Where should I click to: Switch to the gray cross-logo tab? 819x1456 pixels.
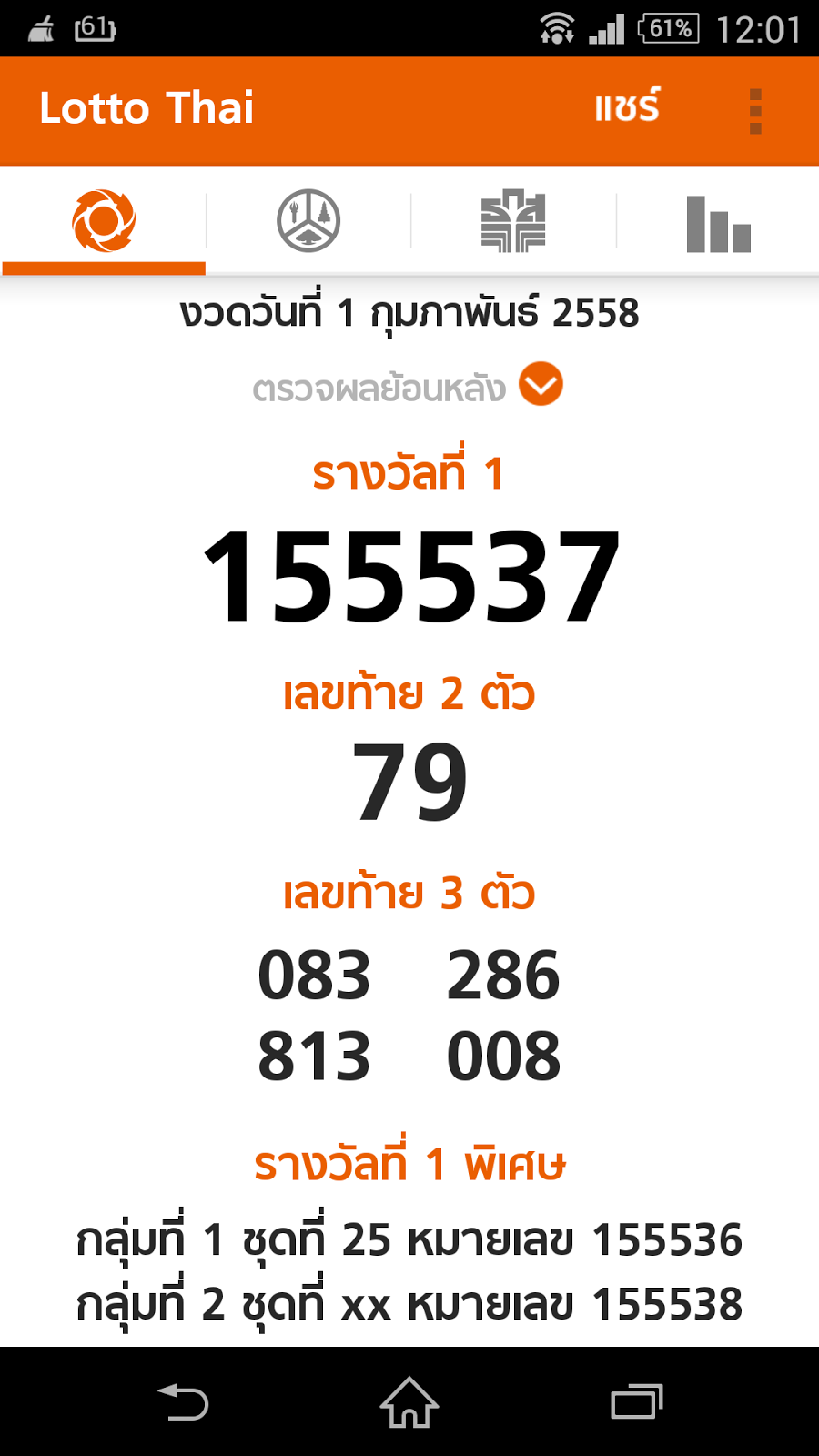[x=513, y=221]
